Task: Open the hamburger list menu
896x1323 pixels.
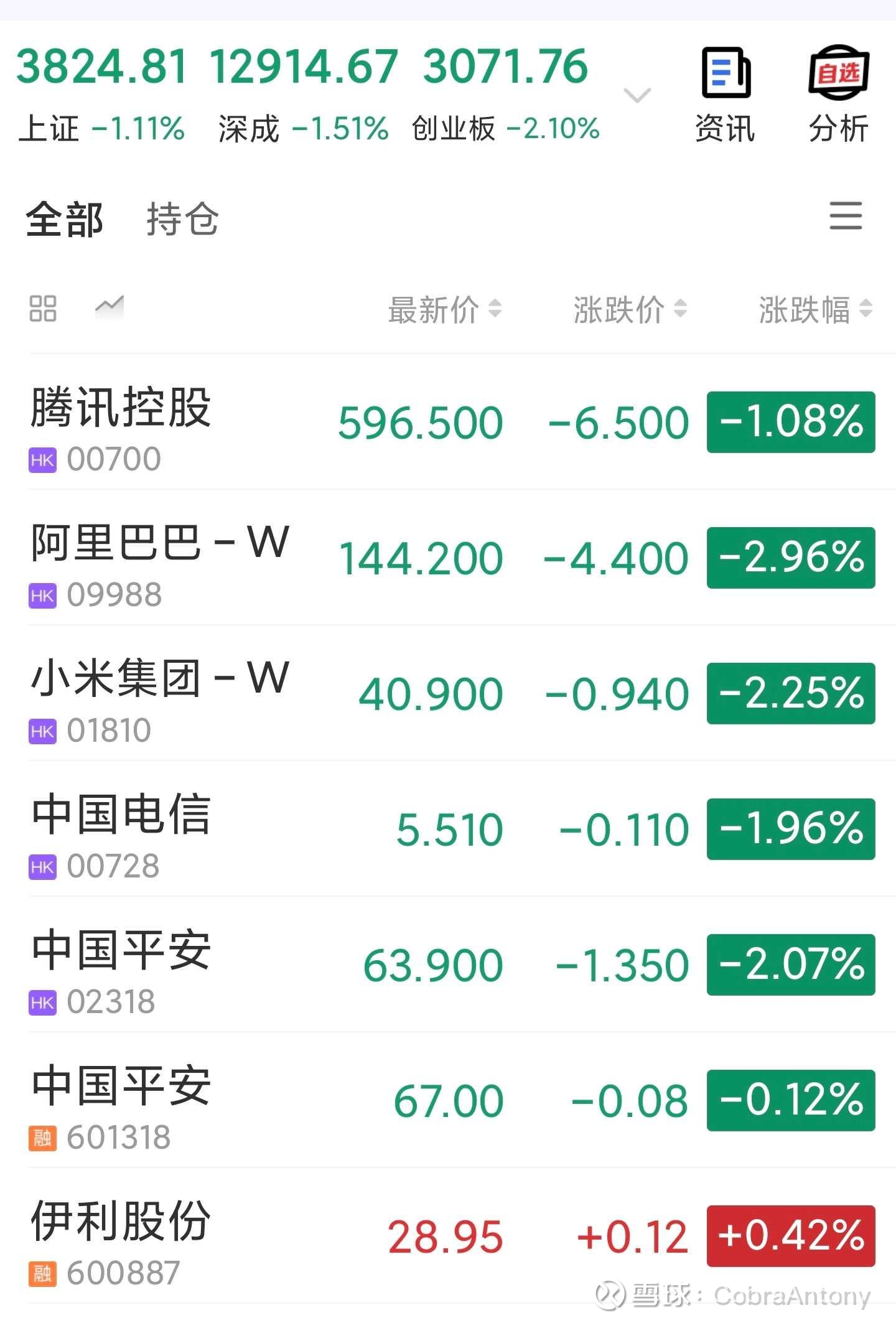Action: pos(846,216)
